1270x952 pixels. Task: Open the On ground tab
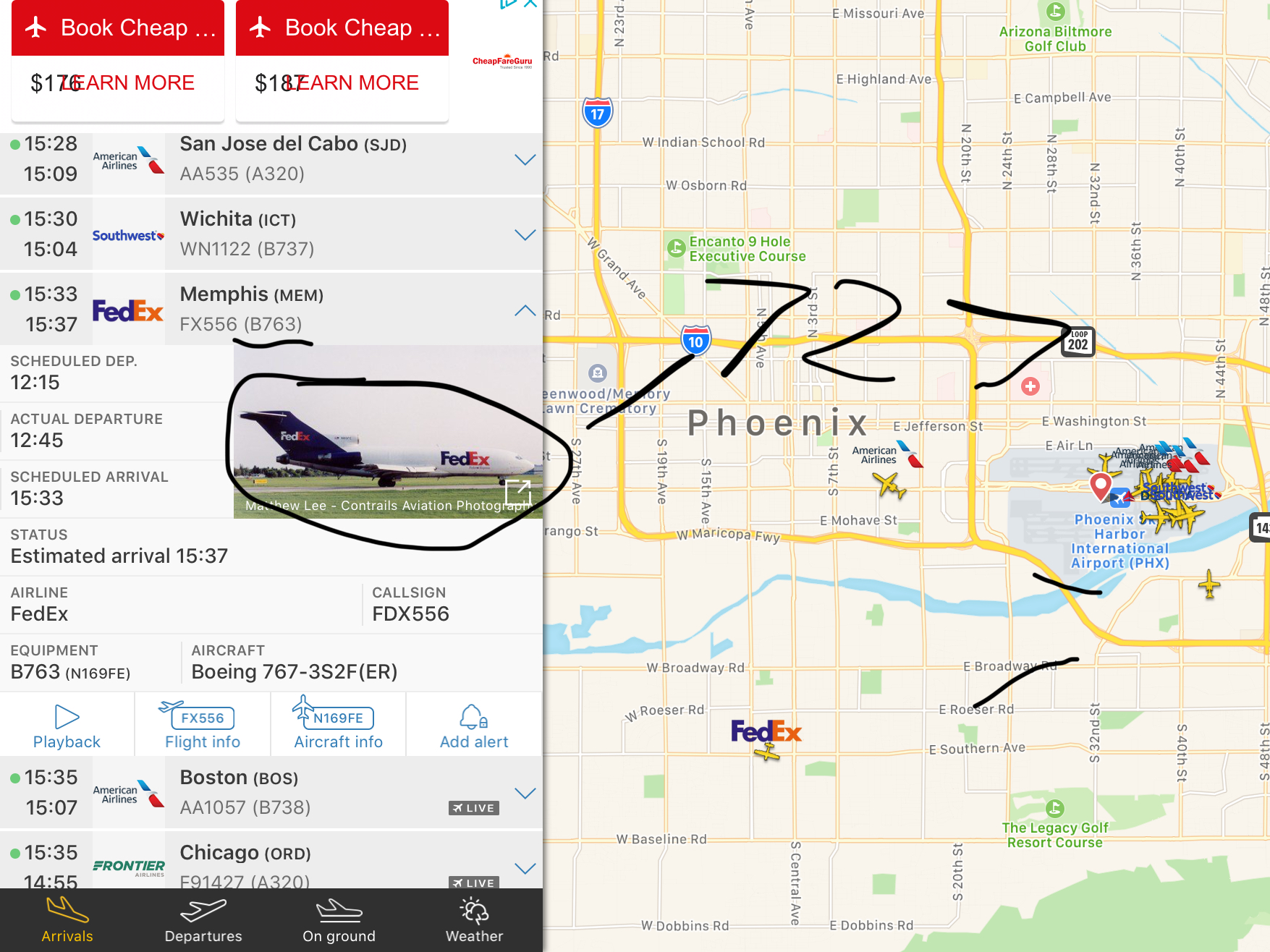tap(339, 920)
